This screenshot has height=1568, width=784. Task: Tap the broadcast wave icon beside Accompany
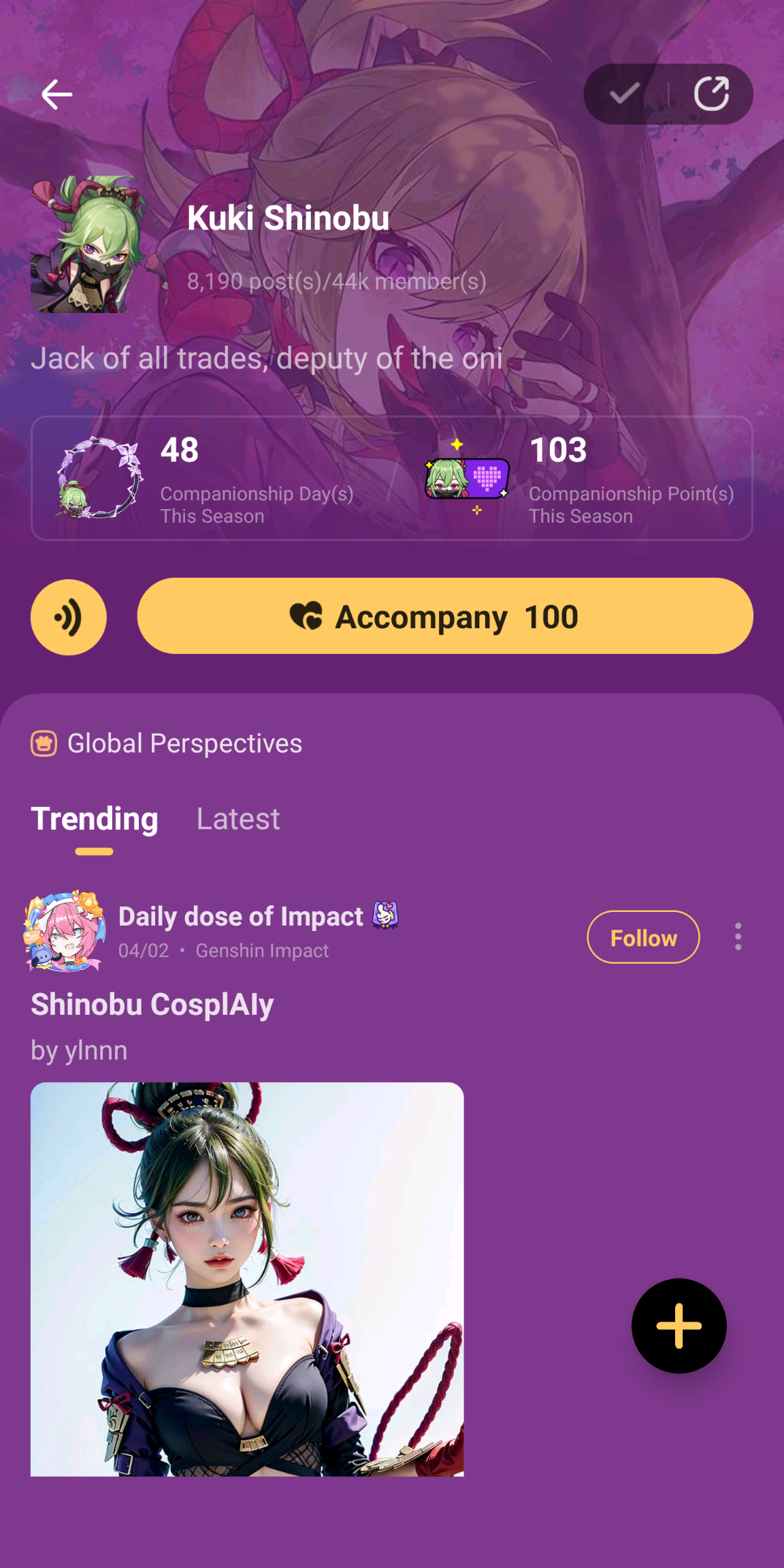tap(68, 617)
